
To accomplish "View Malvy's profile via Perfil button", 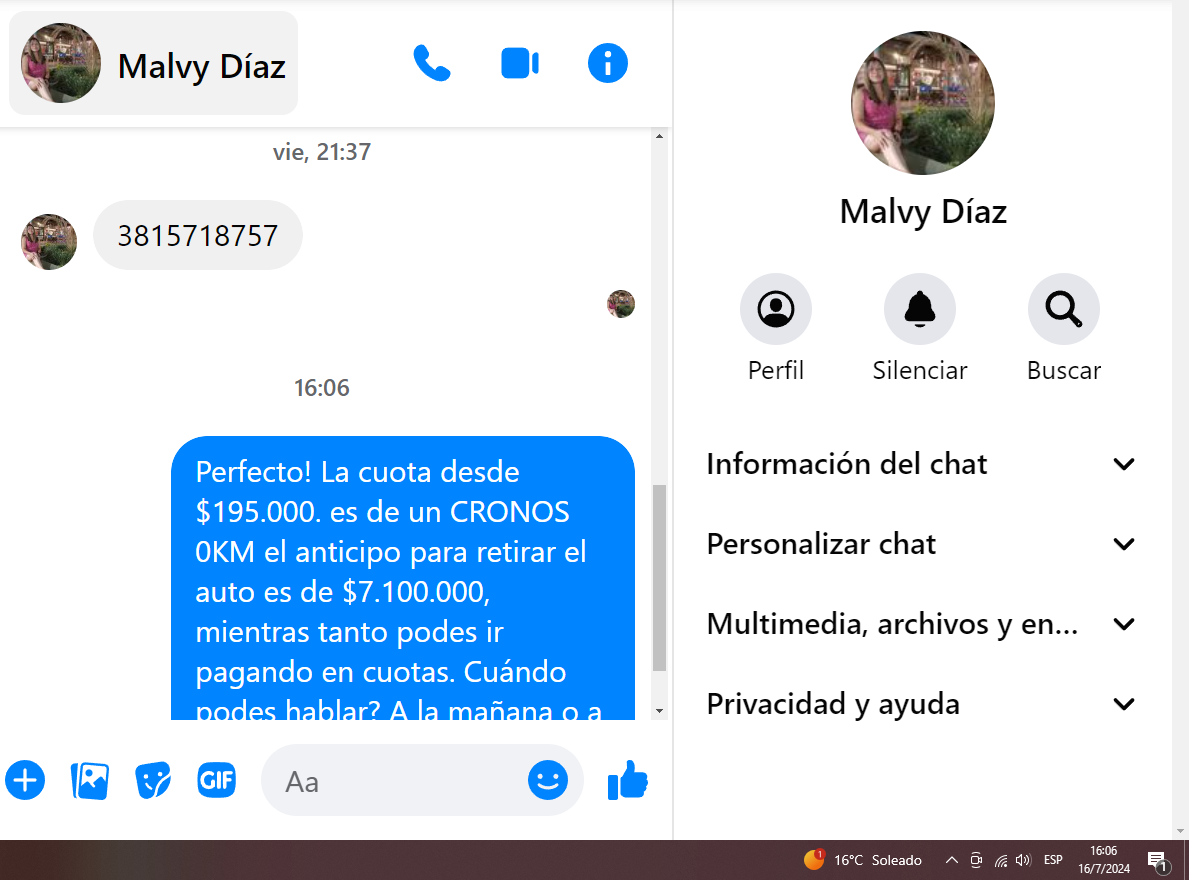I will pos(775,309).
